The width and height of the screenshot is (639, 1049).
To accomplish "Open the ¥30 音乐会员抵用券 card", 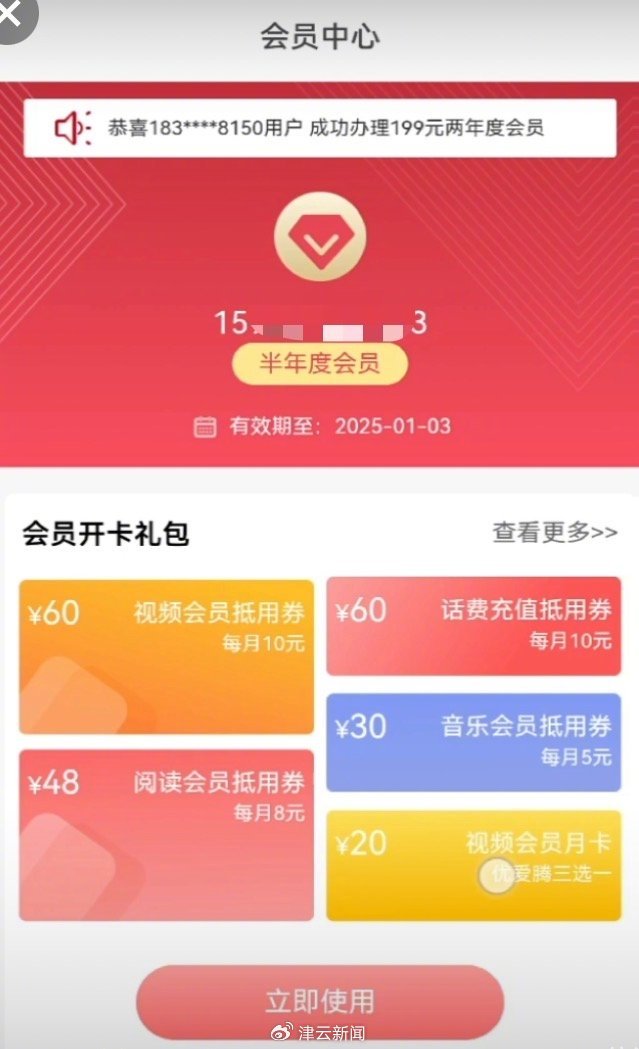I will click(473, 741).
